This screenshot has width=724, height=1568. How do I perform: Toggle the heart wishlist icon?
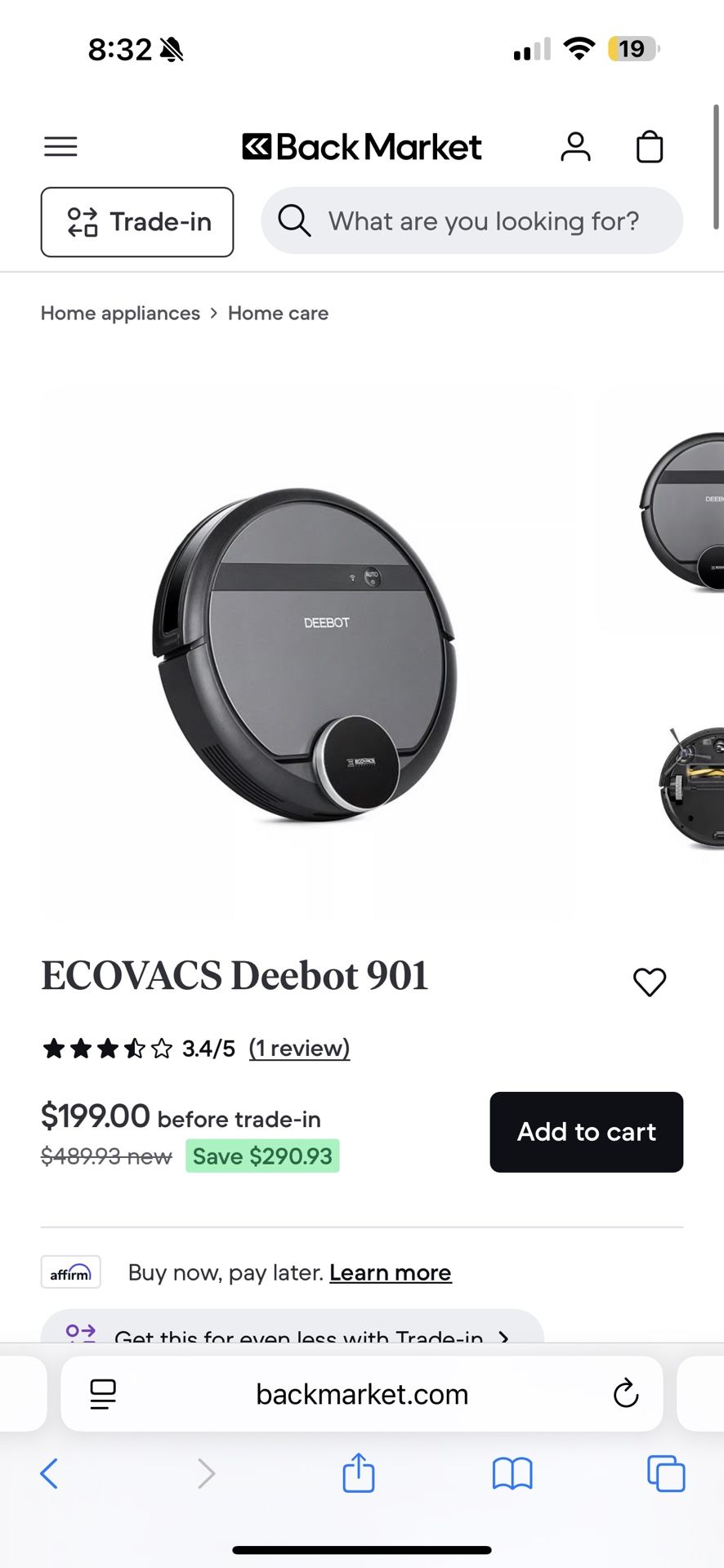point(650,982)
